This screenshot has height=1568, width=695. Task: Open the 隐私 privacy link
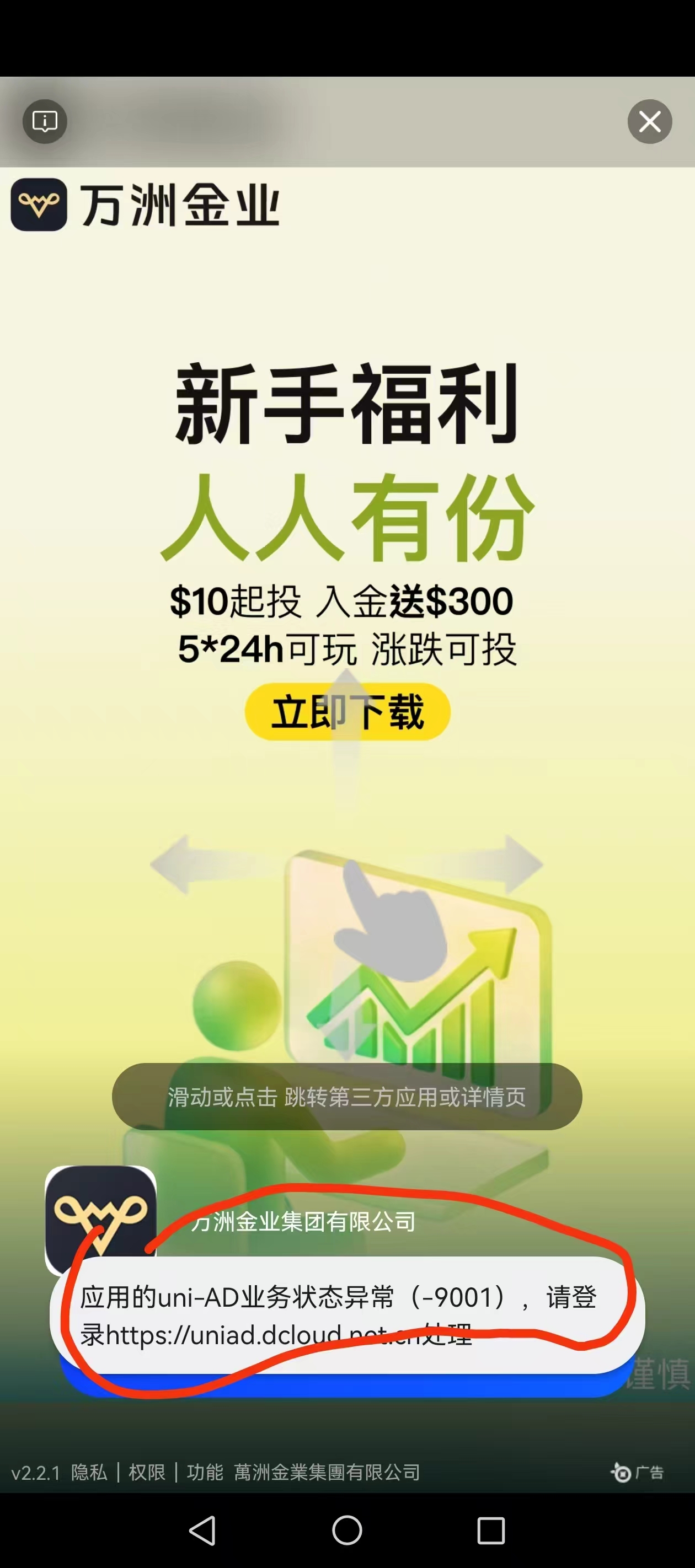(89, 1473)
